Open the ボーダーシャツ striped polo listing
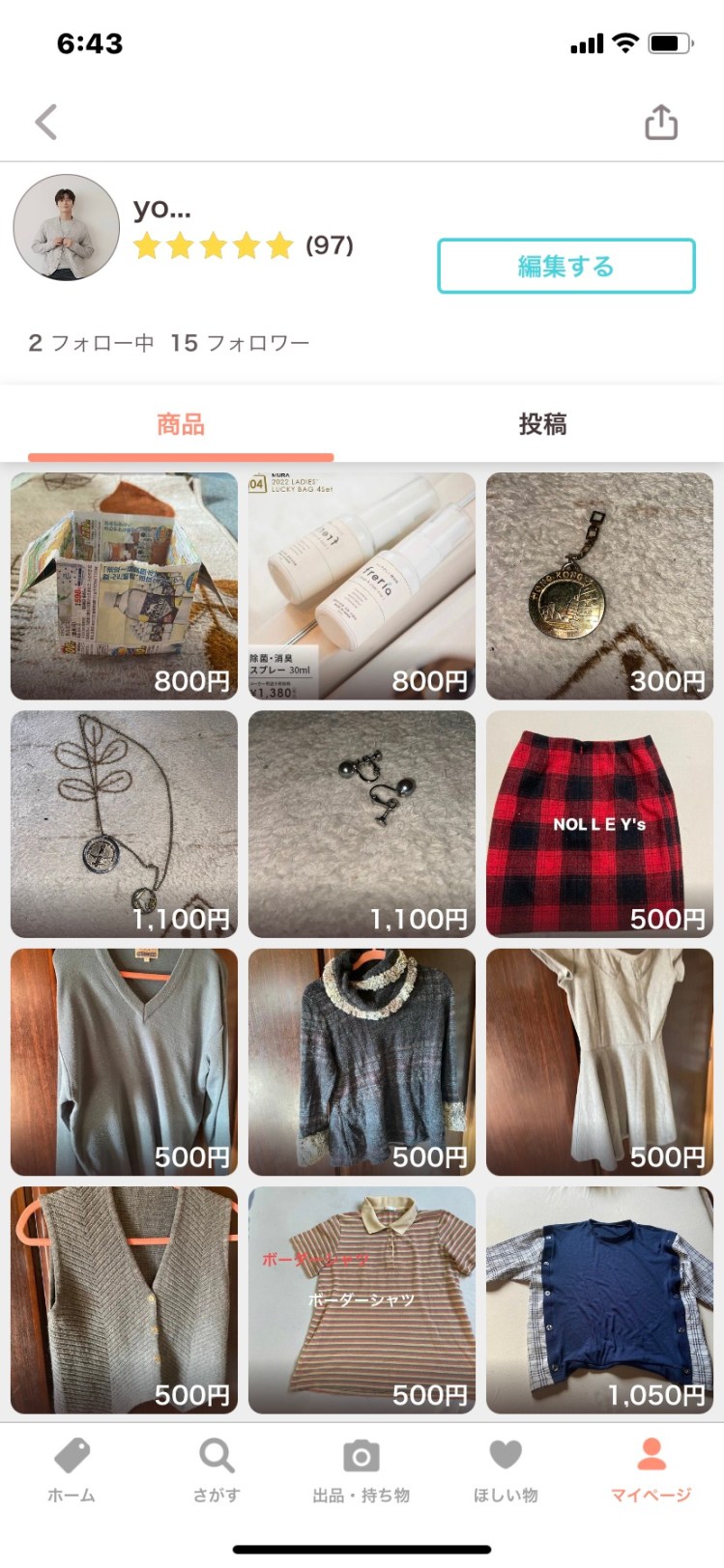Image resolution: width=724 pixels, height=1568 pixels. point(362,1299)
